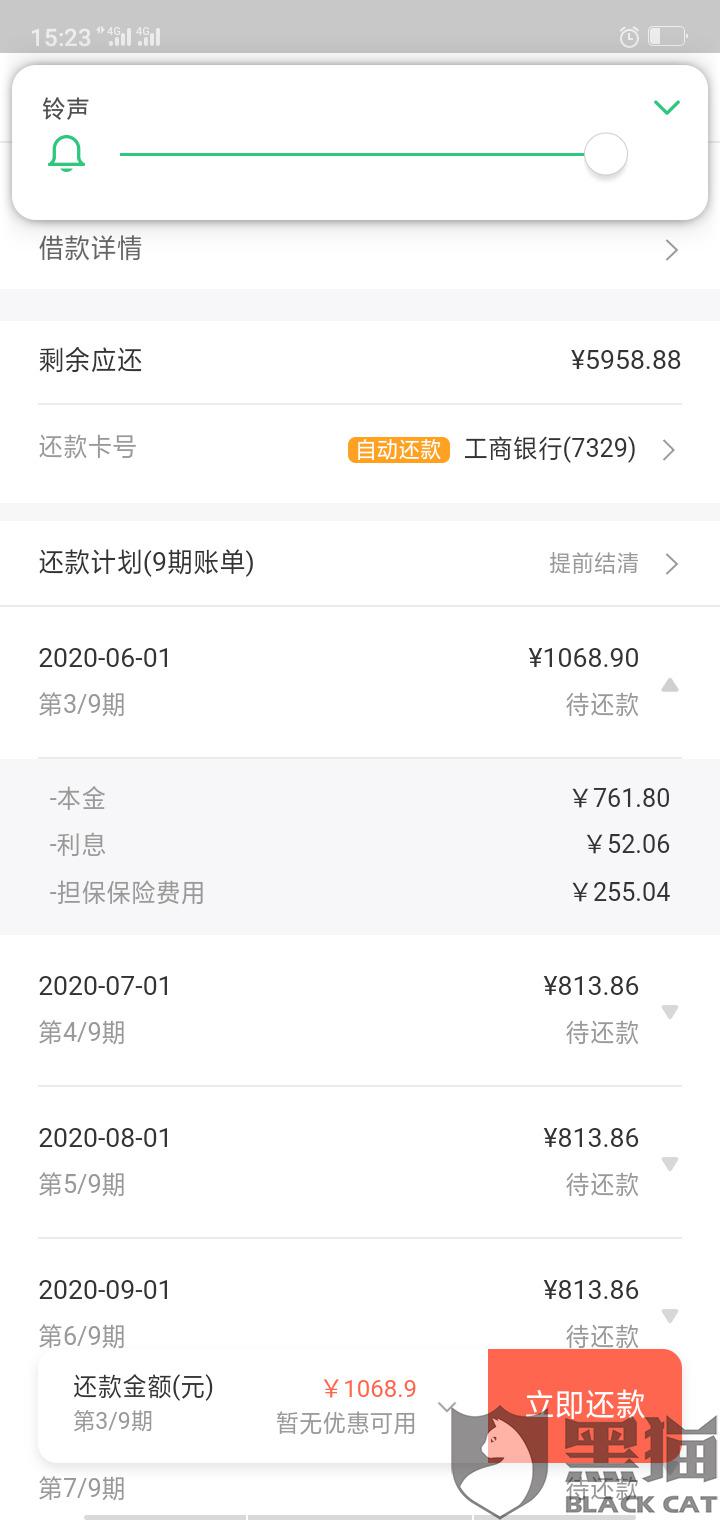Collapse the 2020-06-01 installment details
Screen dimensions: 720x1520
(670, 685)
